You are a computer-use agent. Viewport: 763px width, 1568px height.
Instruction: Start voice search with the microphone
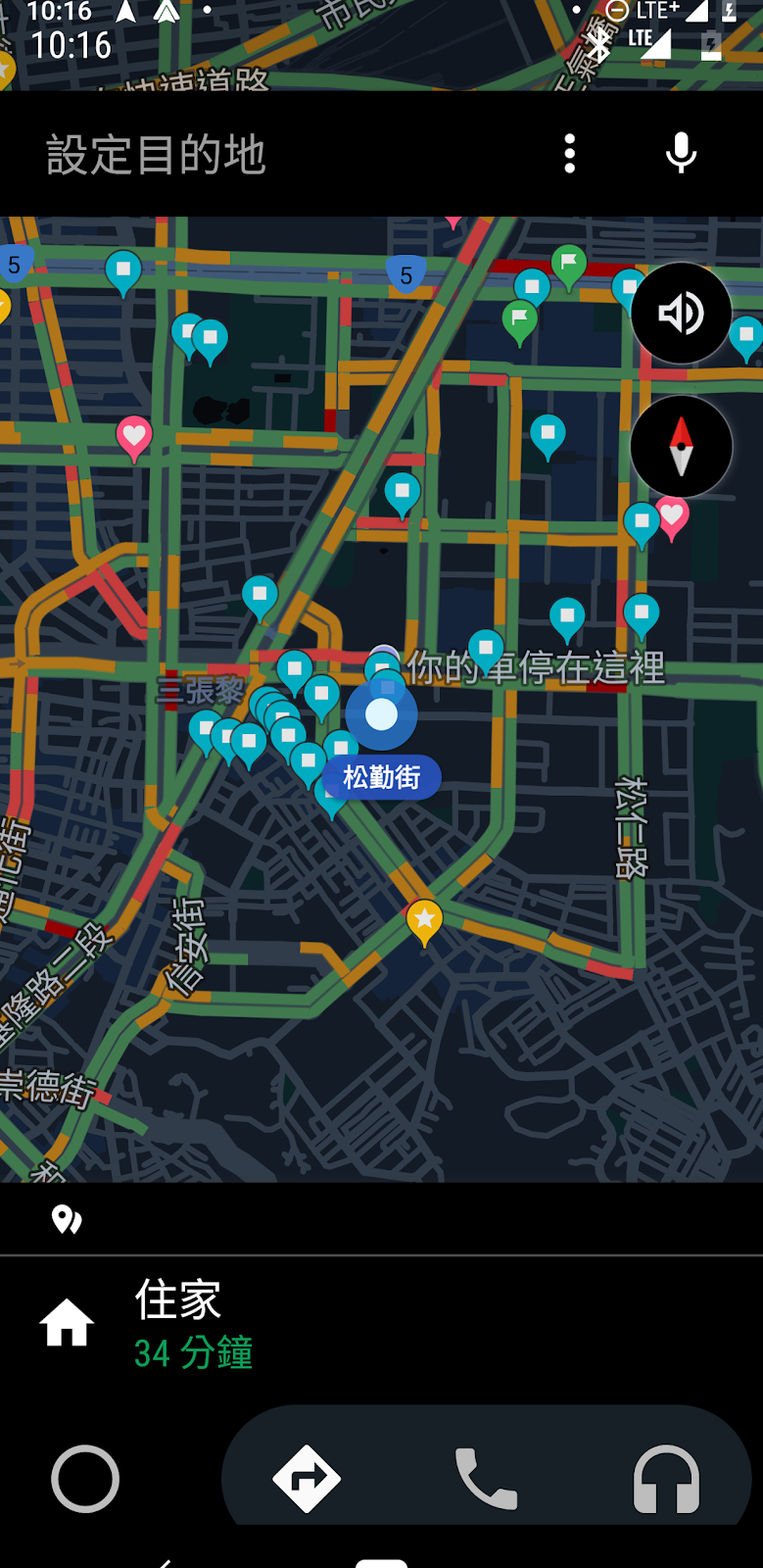681,154
